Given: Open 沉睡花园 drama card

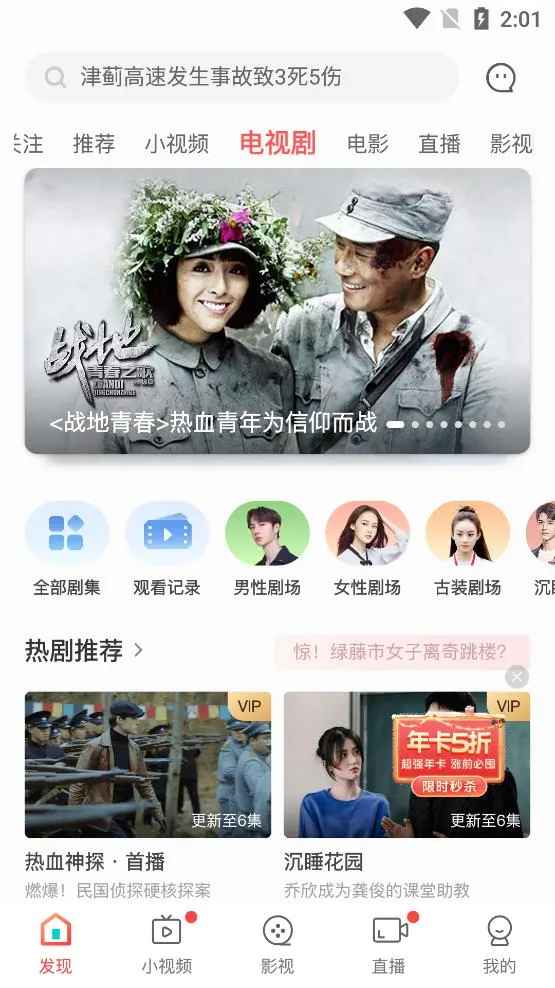Looking at the screenshot, I should (407, 796).
